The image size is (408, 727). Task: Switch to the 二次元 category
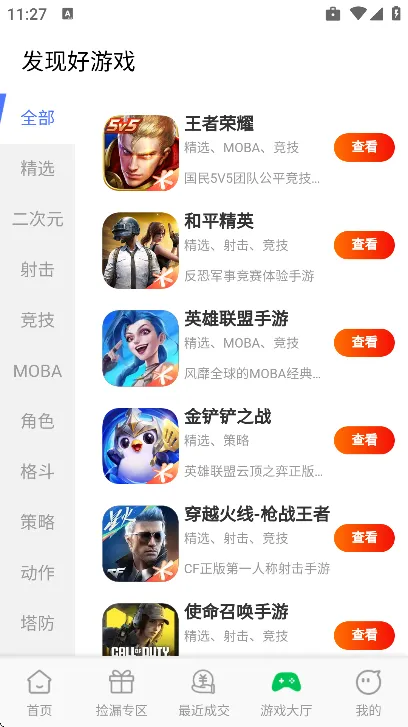click(x=38, y=219)
